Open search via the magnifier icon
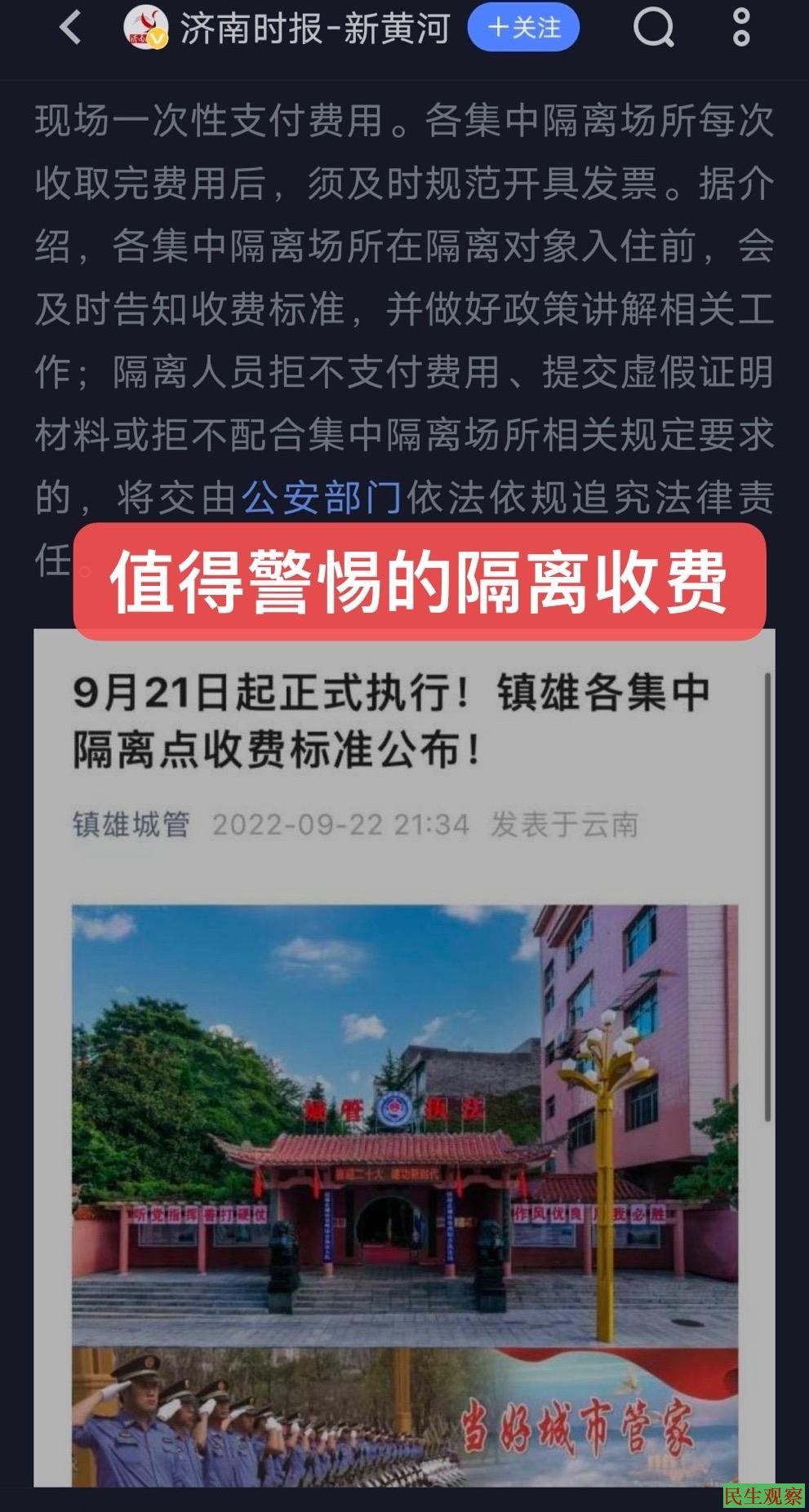Image resolution: width=809 pixels, height=1512 pixels. pos(653,28)
